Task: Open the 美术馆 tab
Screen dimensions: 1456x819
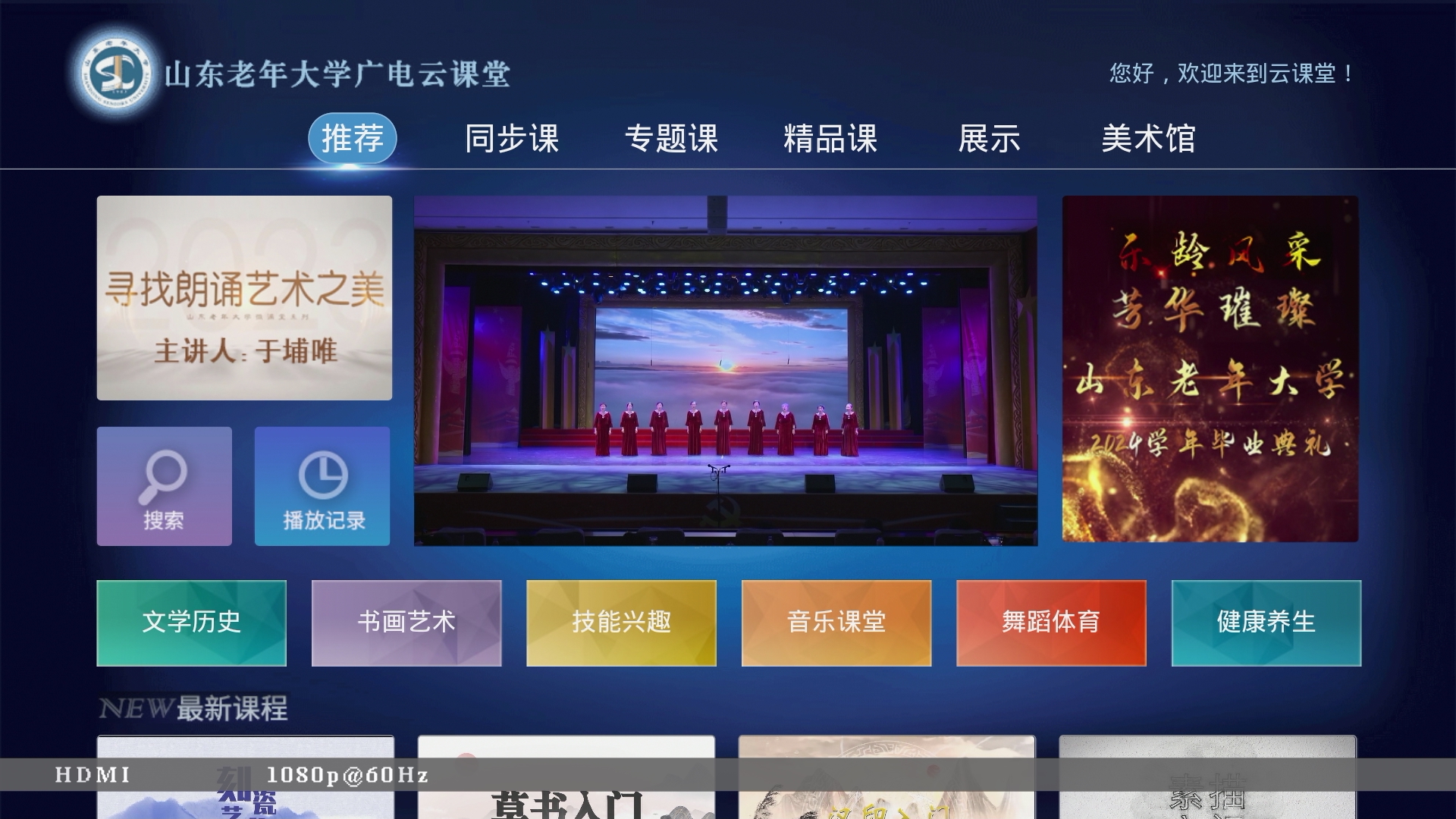Action: [x=1148, y=139]
